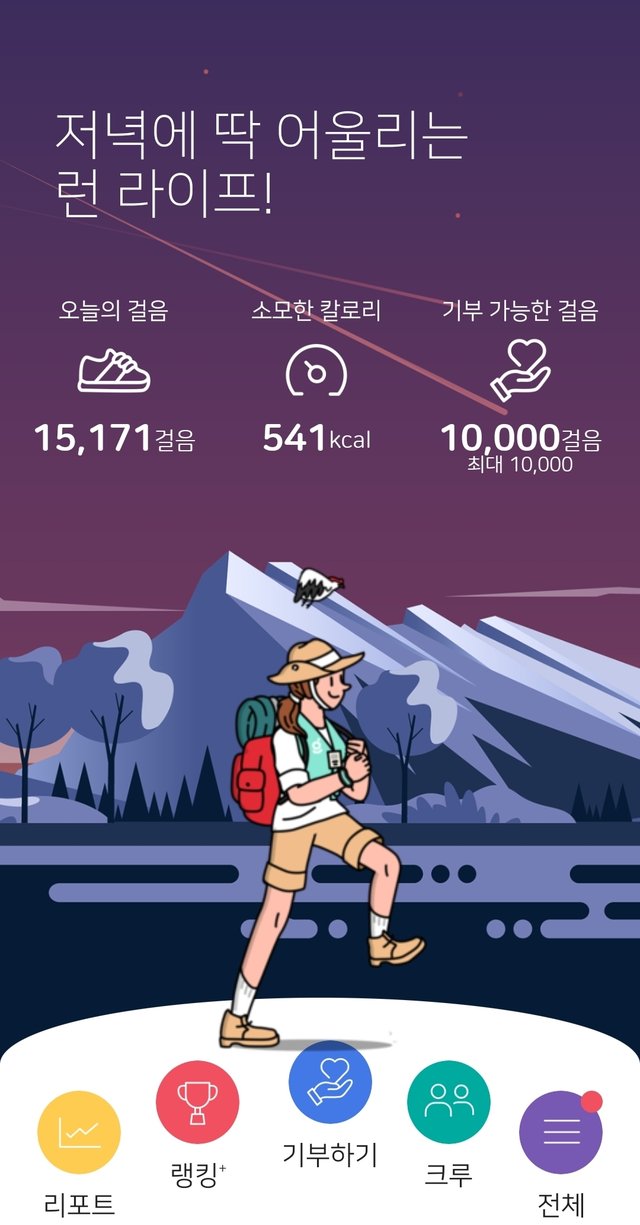View the 랭킹 ranking page
The height and width of the screenshot is (1225, 640).
pos(197,1103)
